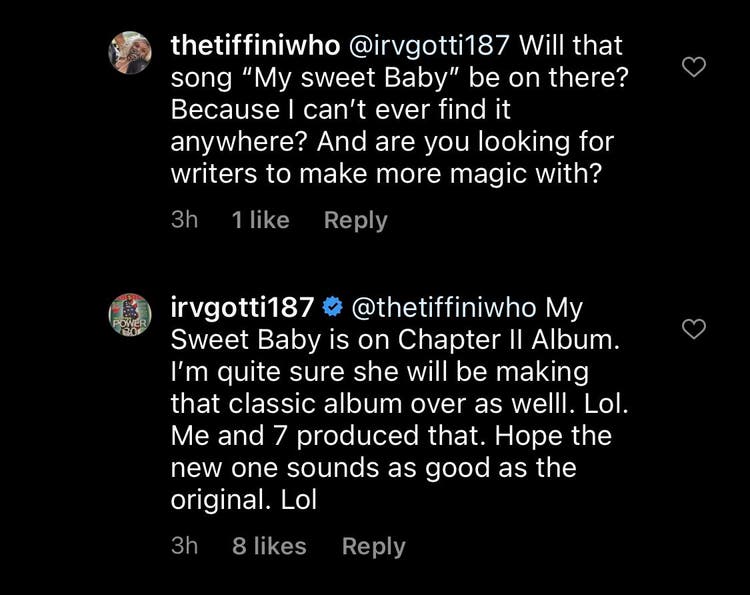Like thetiffiniwho's comment
The image size is (750, 595).
tap(693, 67)
